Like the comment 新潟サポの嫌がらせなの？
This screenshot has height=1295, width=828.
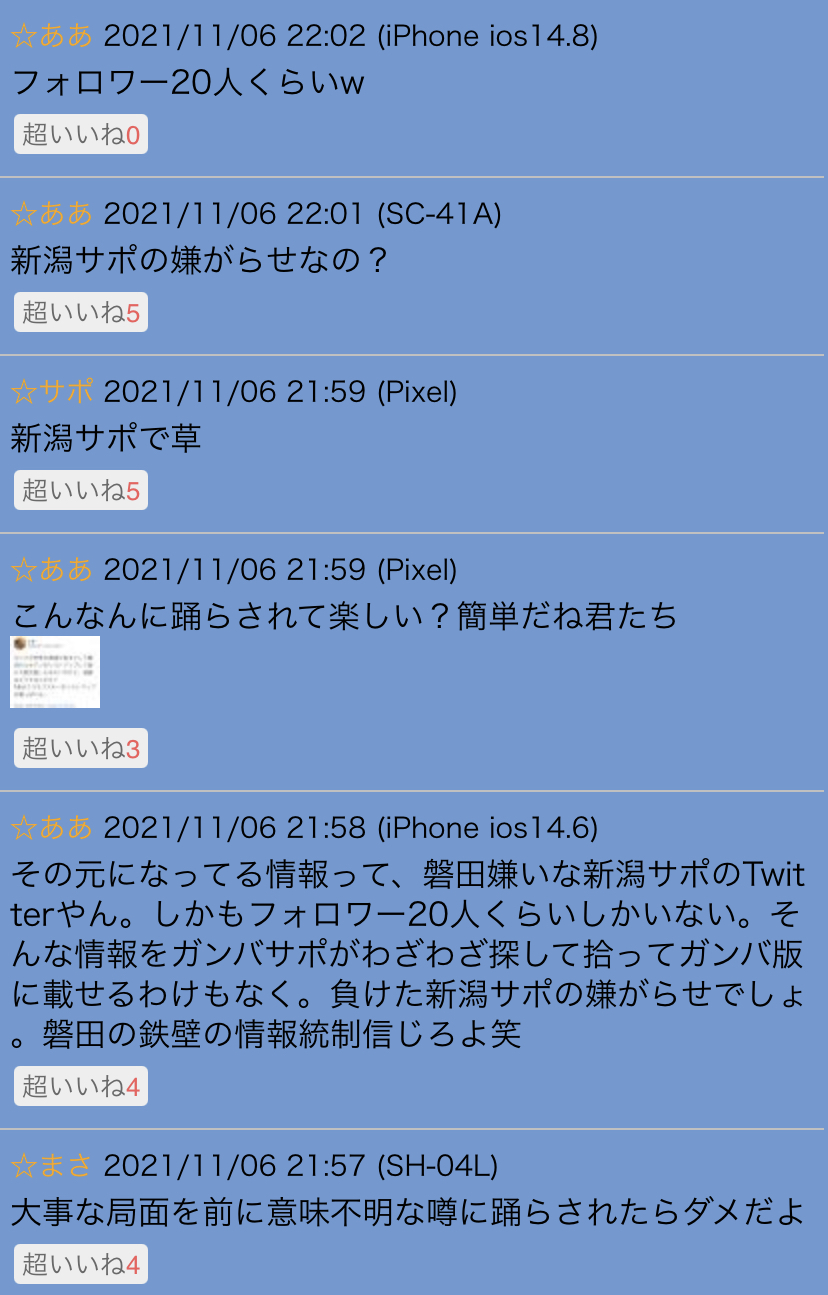(x=81, y=312)
